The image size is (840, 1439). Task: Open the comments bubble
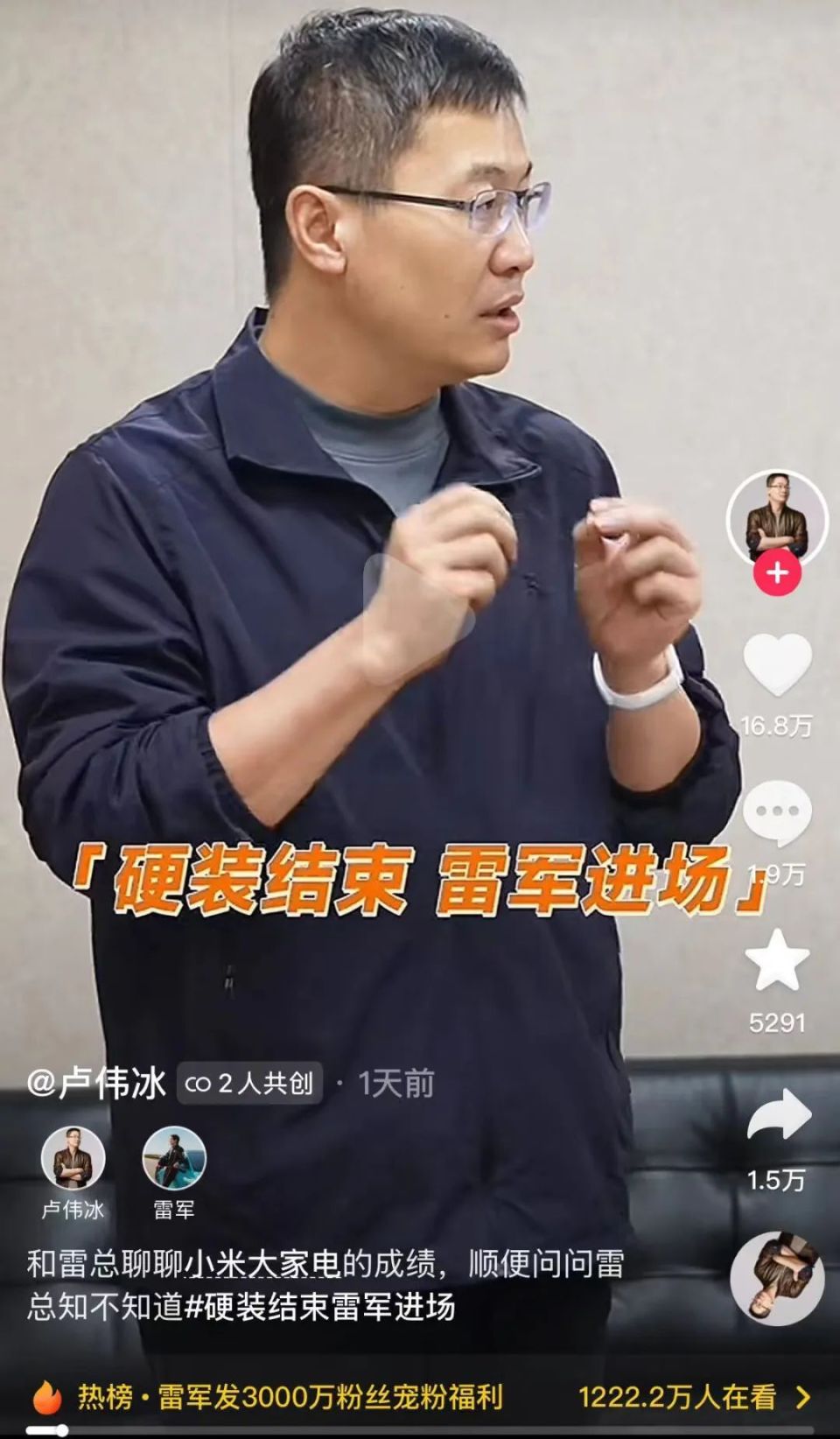[777, 813]
